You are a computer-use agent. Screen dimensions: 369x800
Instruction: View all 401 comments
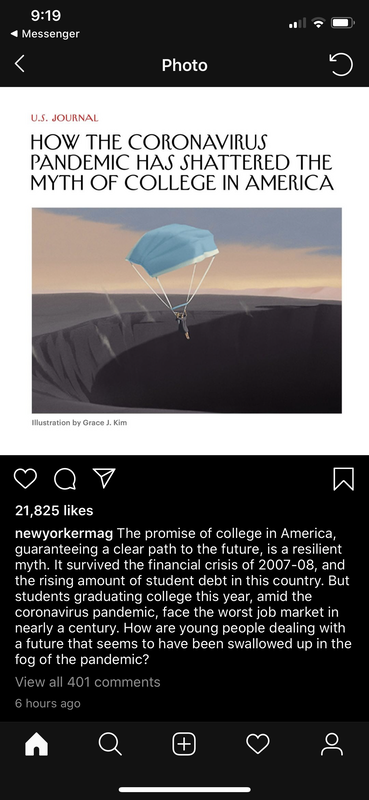87,682
